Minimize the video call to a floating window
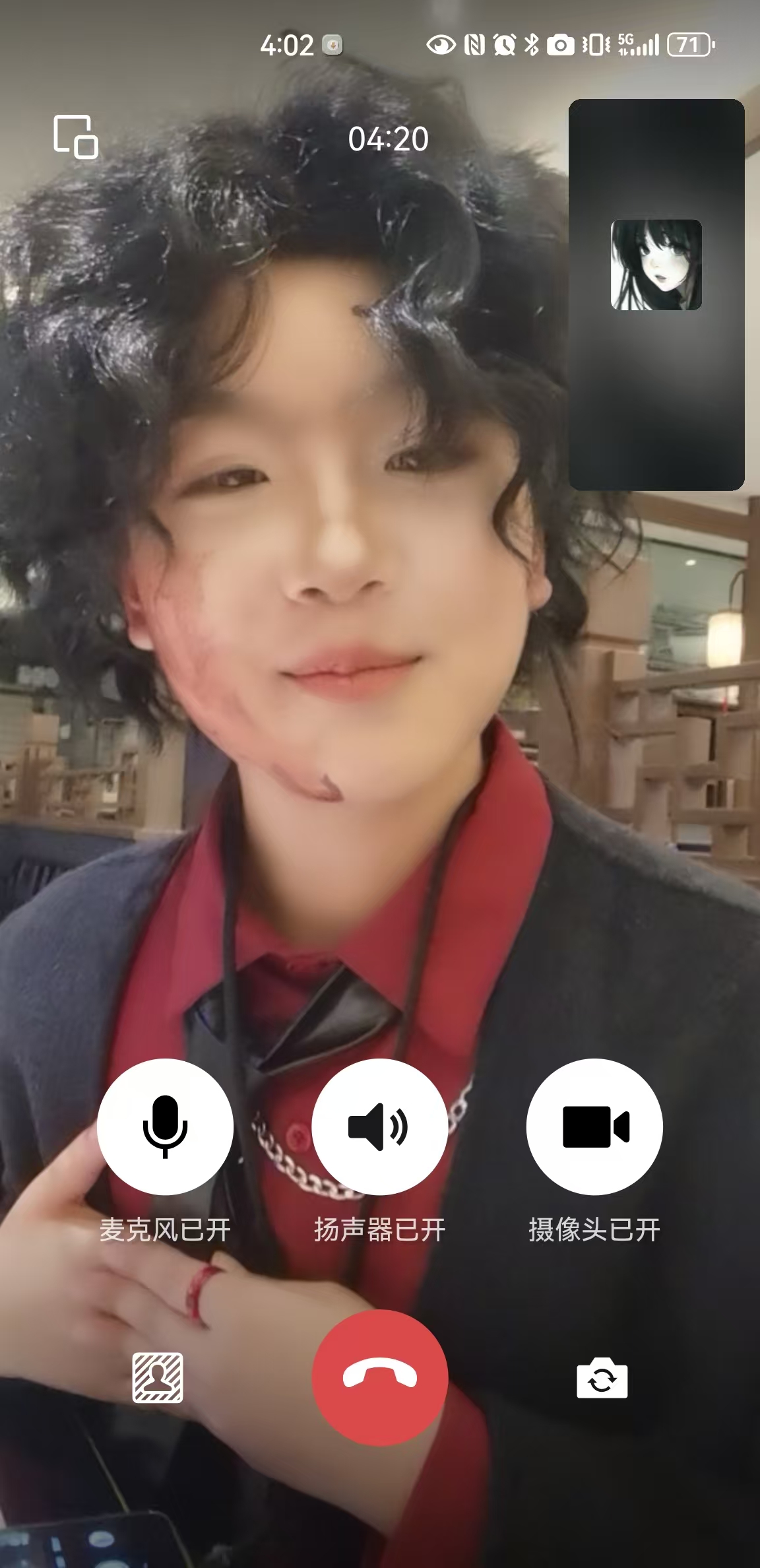 click(x=75, y=137)
